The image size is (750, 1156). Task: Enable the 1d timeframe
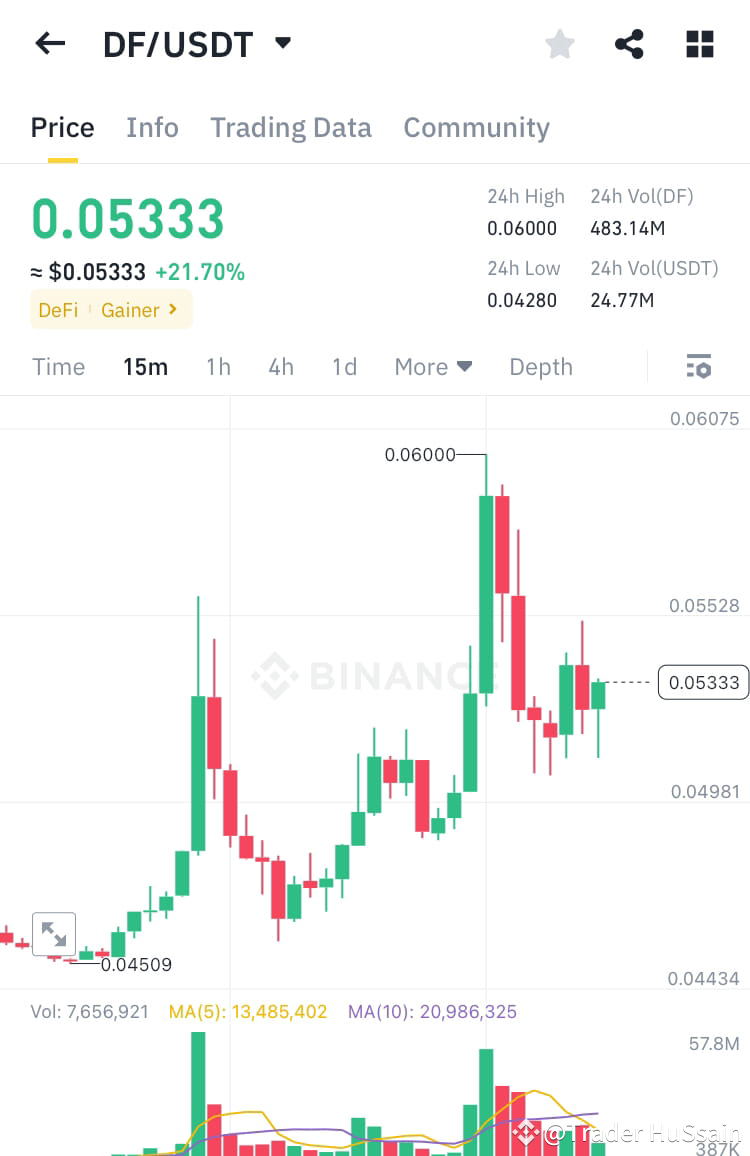344,366
